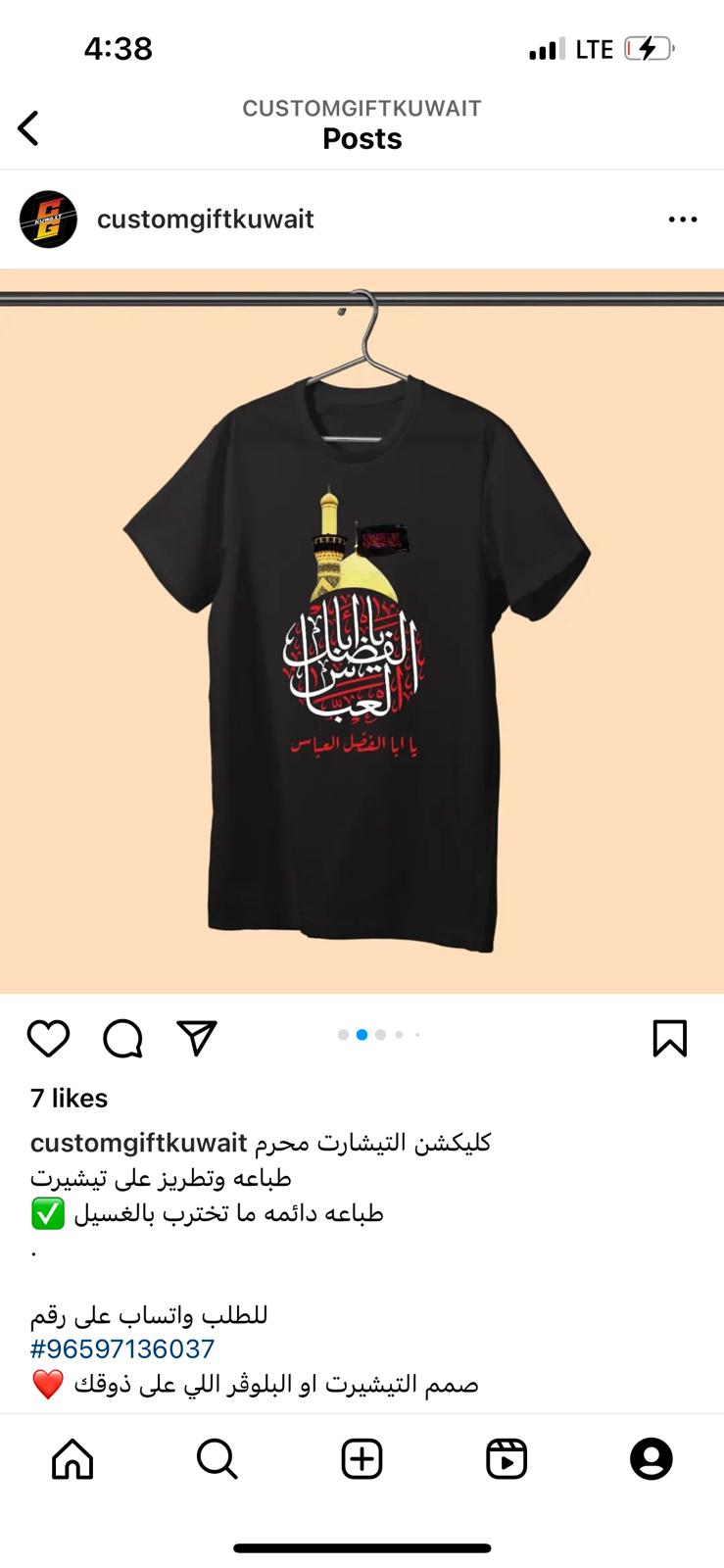724x1568 pixels.
Task: Open the customgiftkuwait username in post header
Action: coord(205,219)
